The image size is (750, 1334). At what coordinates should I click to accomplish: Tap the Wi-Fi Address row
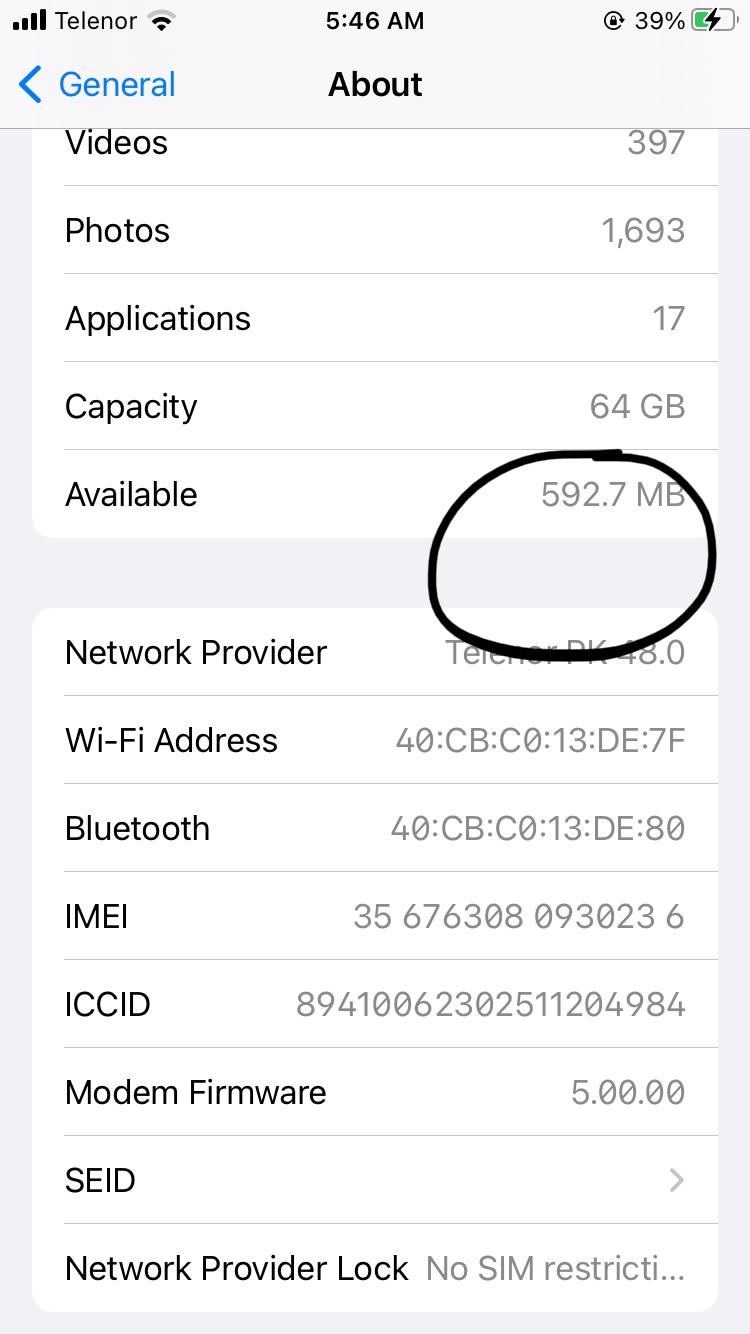[375, 740]
